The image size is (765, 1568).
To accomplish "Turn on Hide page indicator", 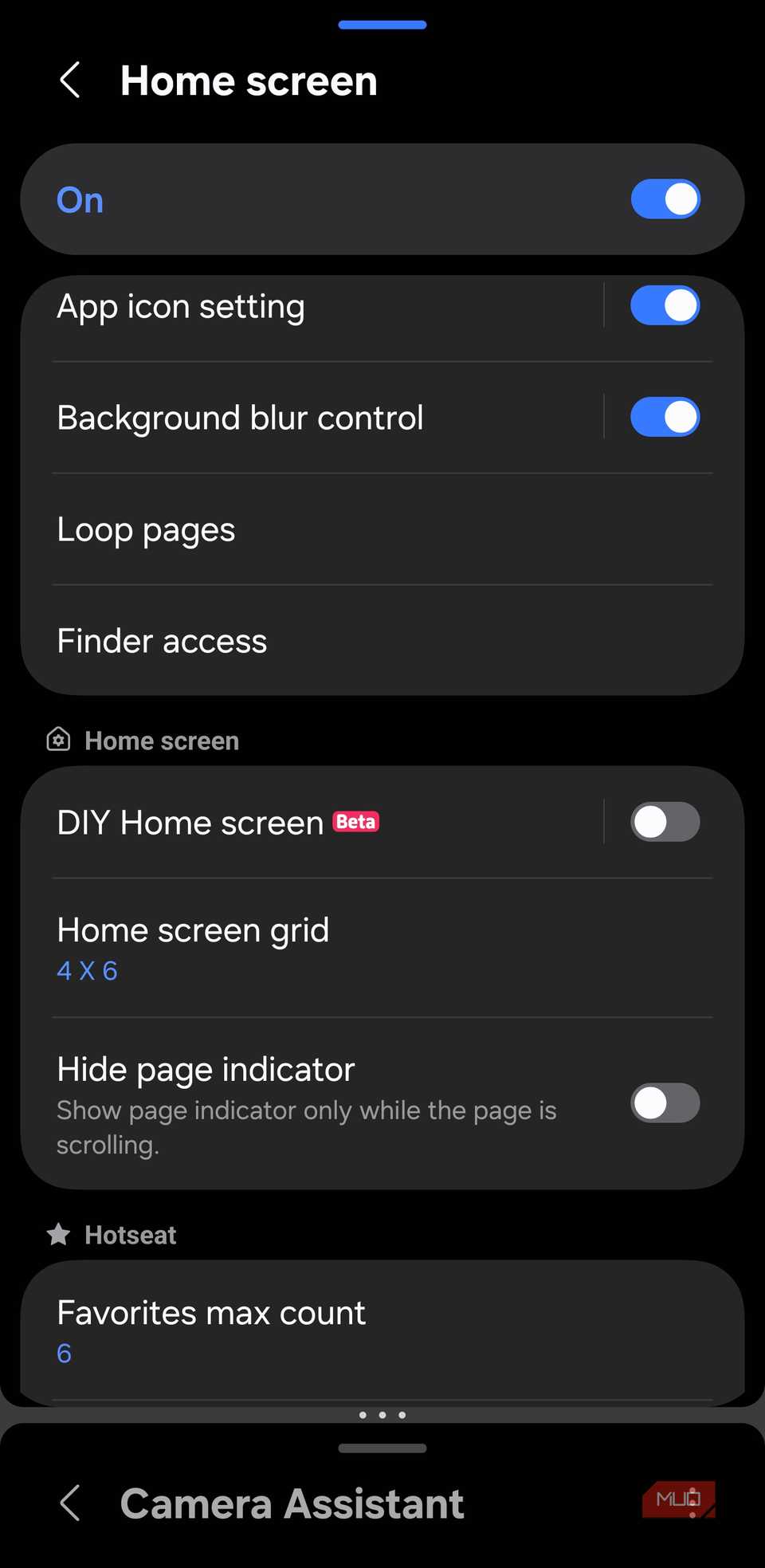I will [665, 1104].
